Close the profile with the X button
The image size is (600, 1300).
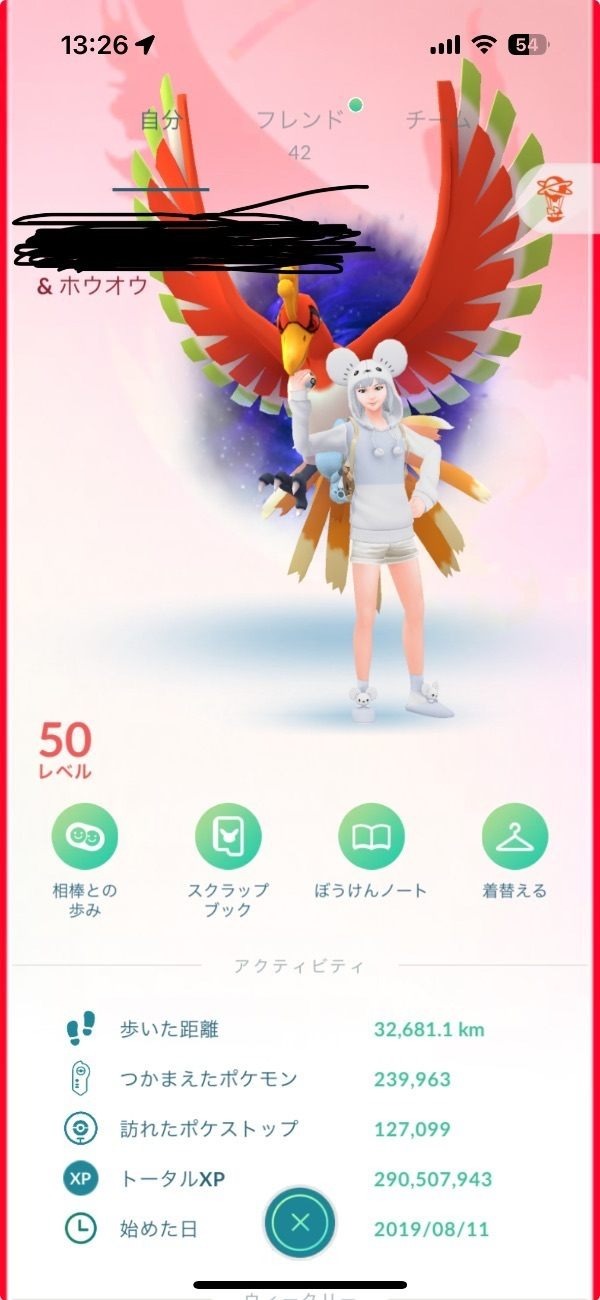pyautogui.click(x=300, y=1222)
